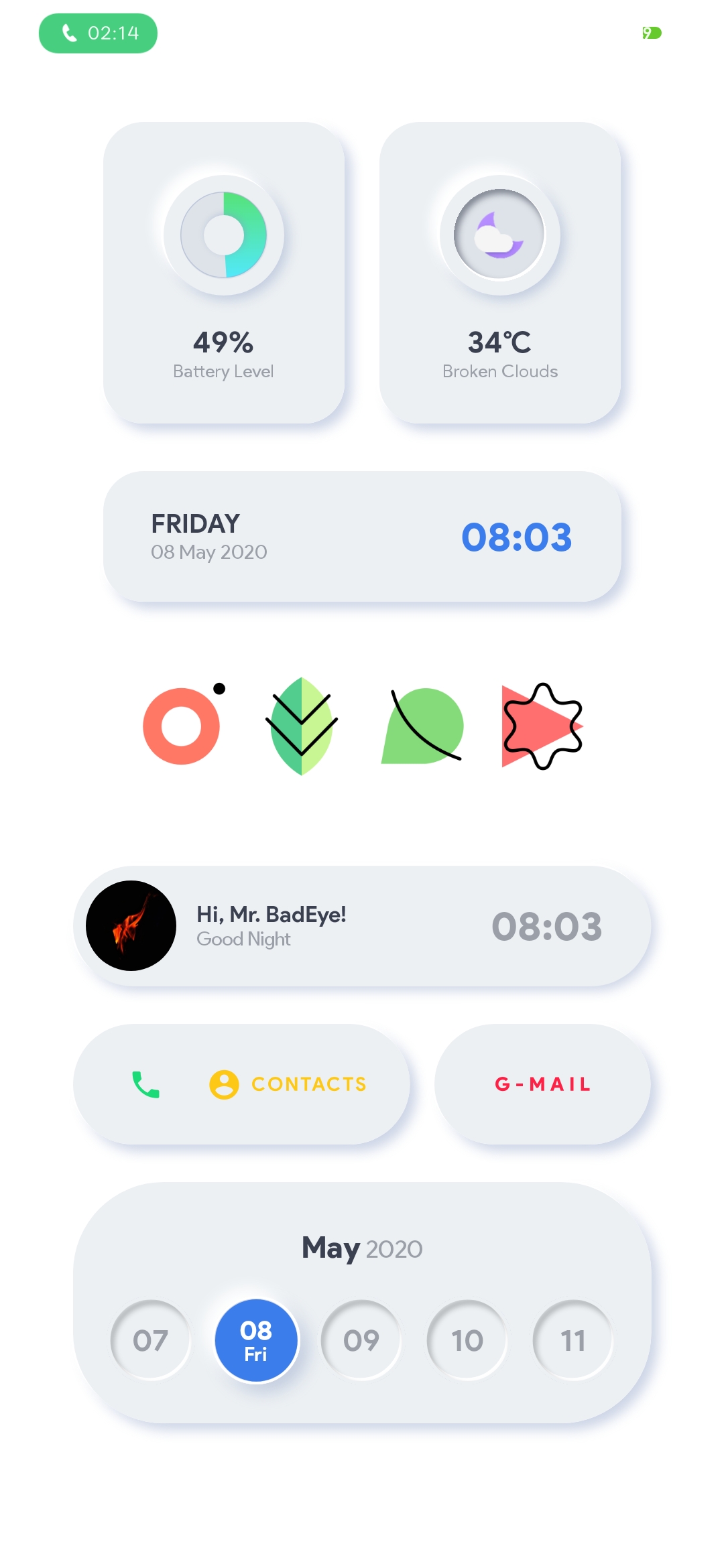Tap the flame avatar thumbnail

pos(131,925)
